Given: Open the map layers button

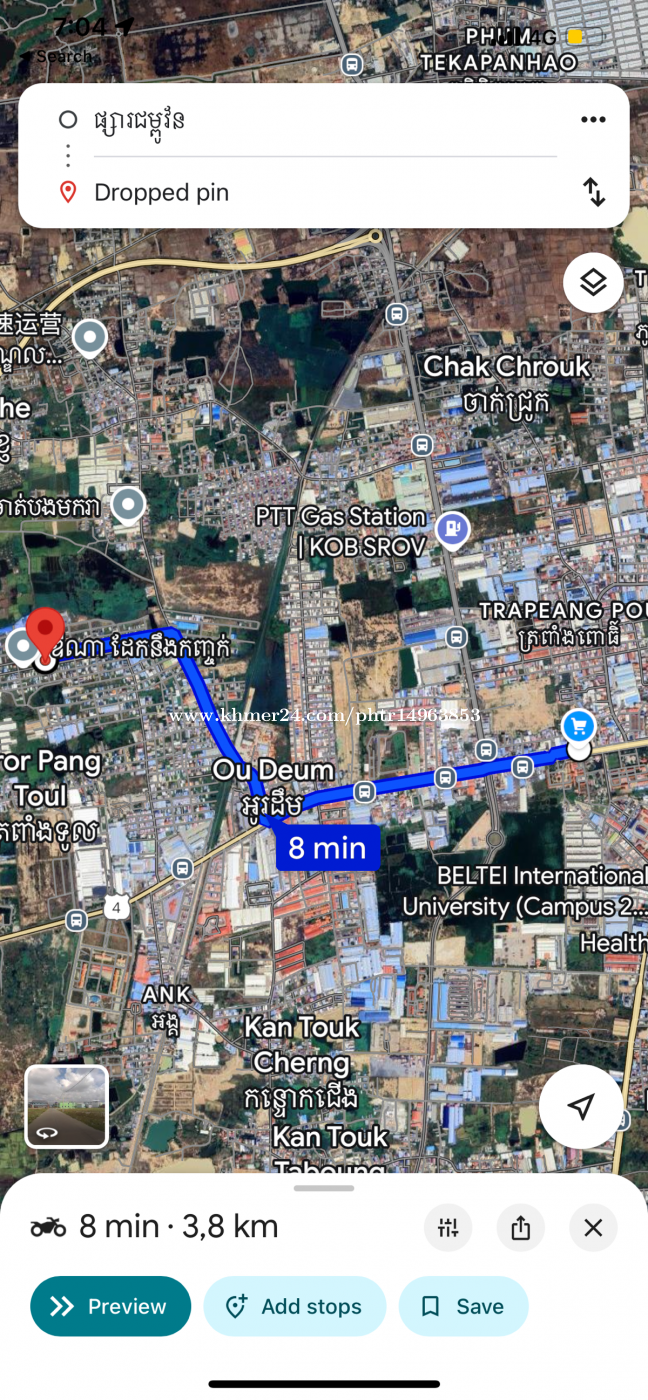Looking at the screenshot, I should (x=593, y=283).
